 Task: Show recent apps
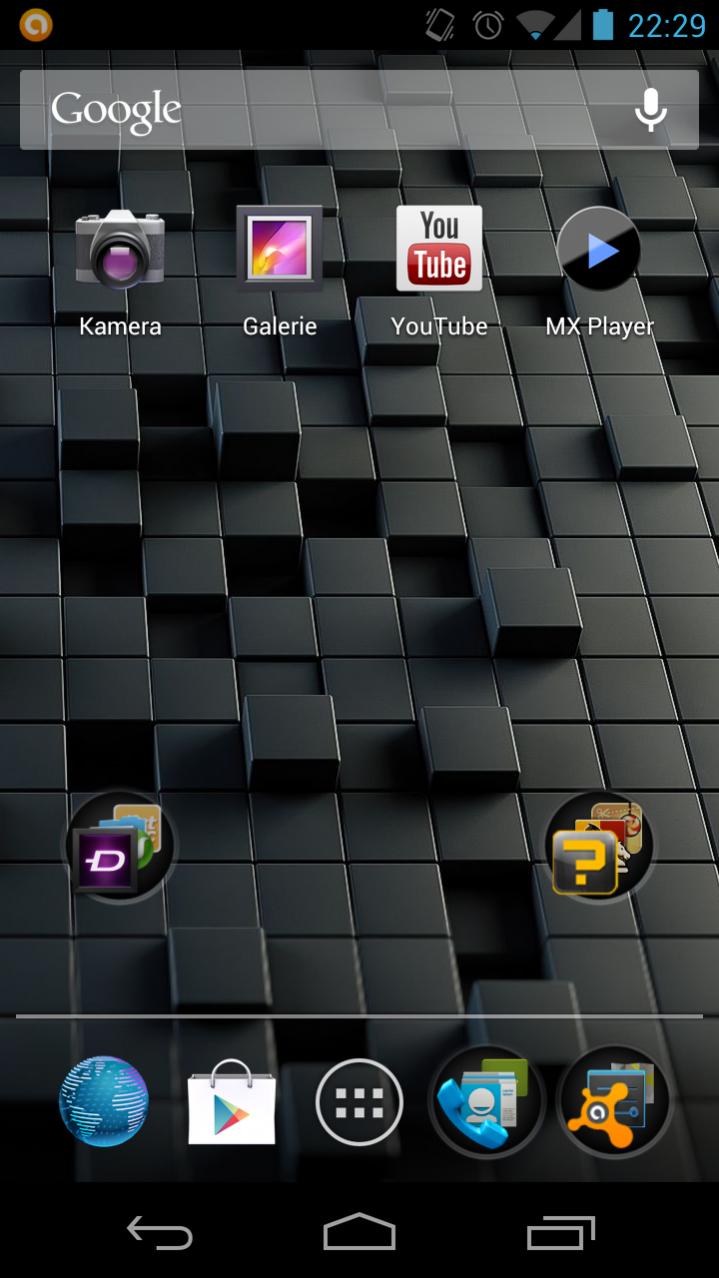(560, 1233)
